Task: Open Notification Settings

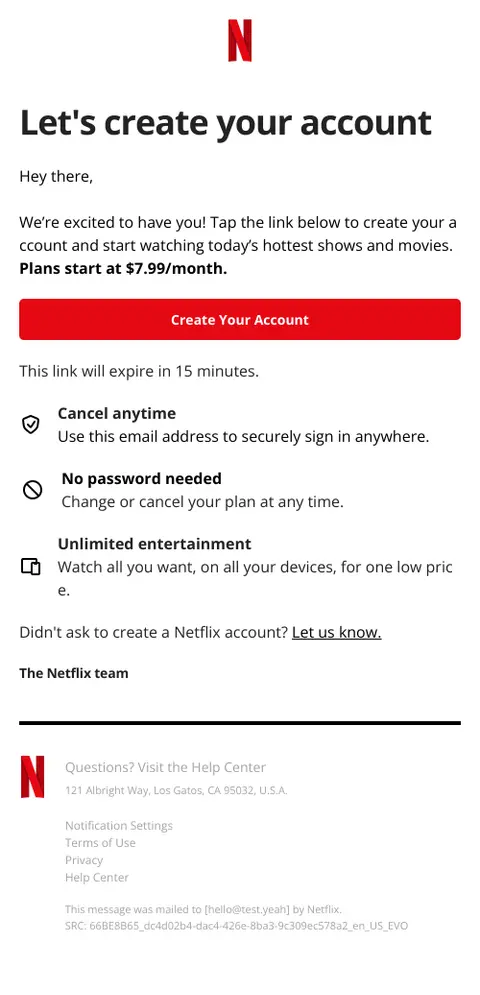Action: coord(119,826)
